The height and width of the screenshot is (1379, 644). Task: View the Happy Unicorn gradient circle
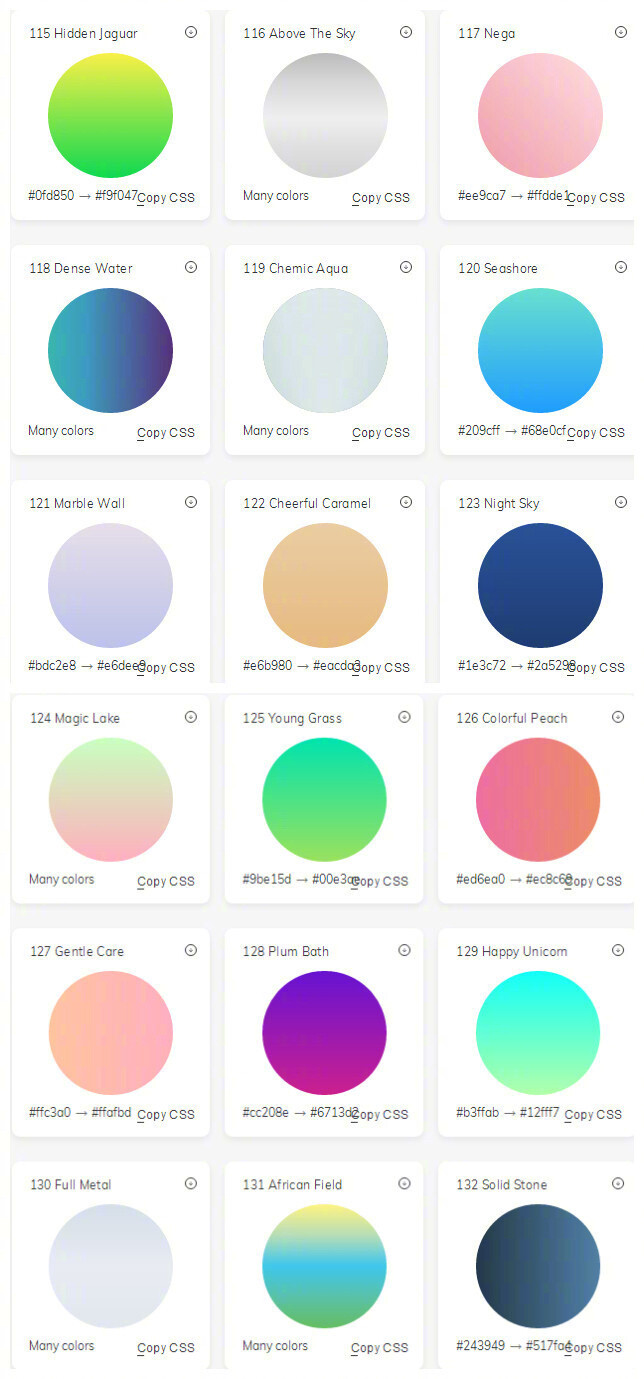(538, 1032)
